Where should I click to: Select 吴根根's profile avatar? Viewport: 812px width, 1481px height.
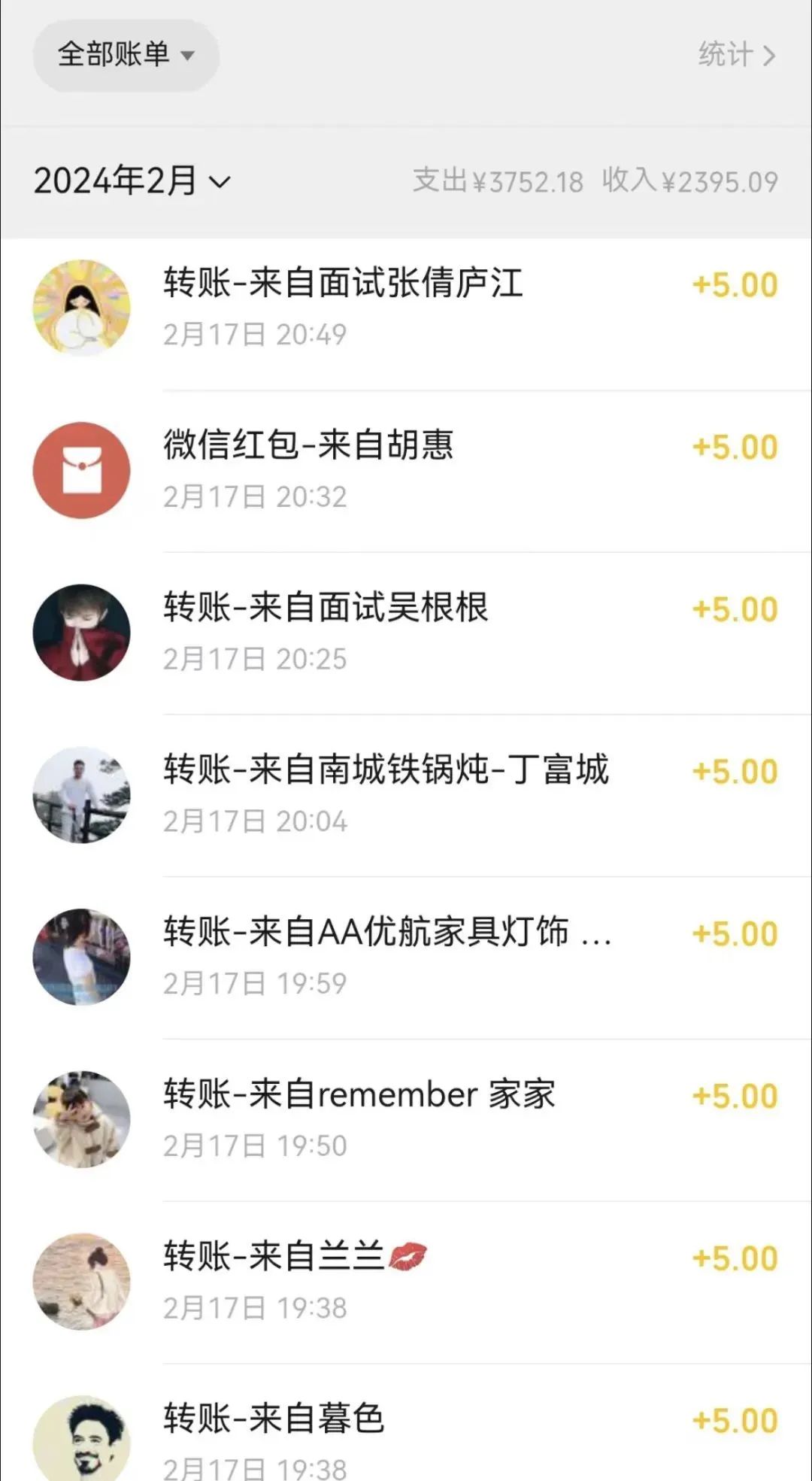pos(81,632)
